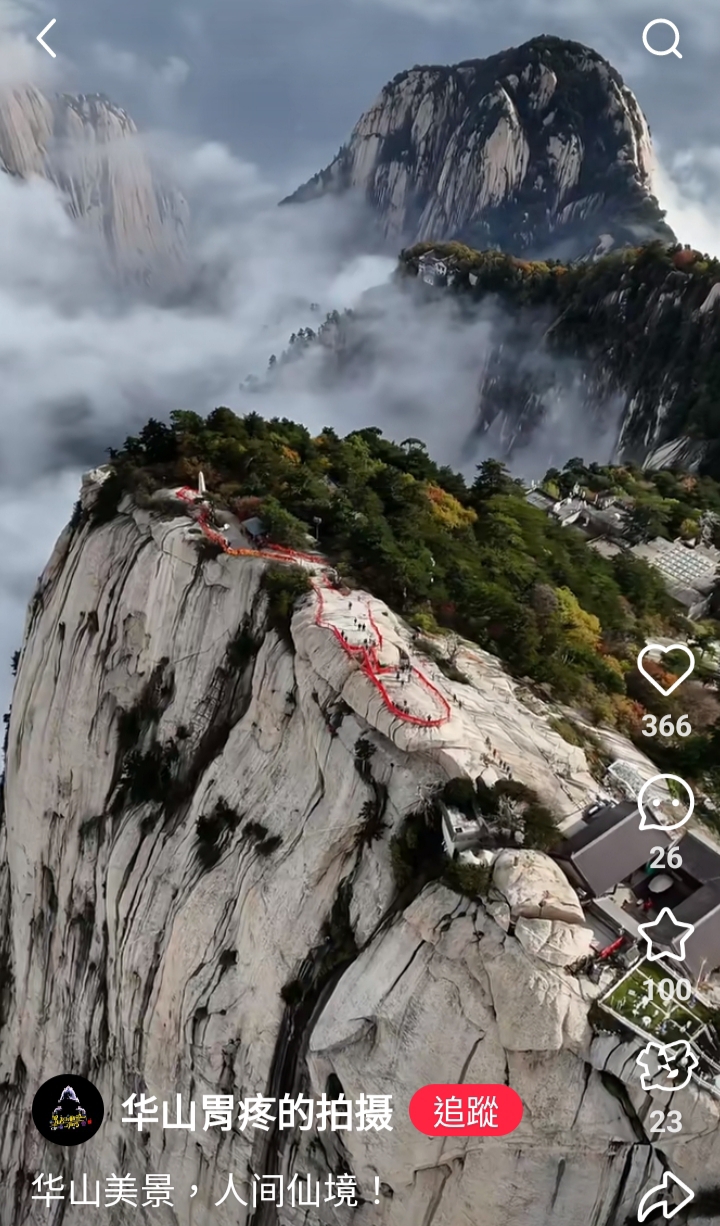Open search with the magnifier icon
The width and height of the screenshot is (720, 1226).
click(x=661, y=39)
